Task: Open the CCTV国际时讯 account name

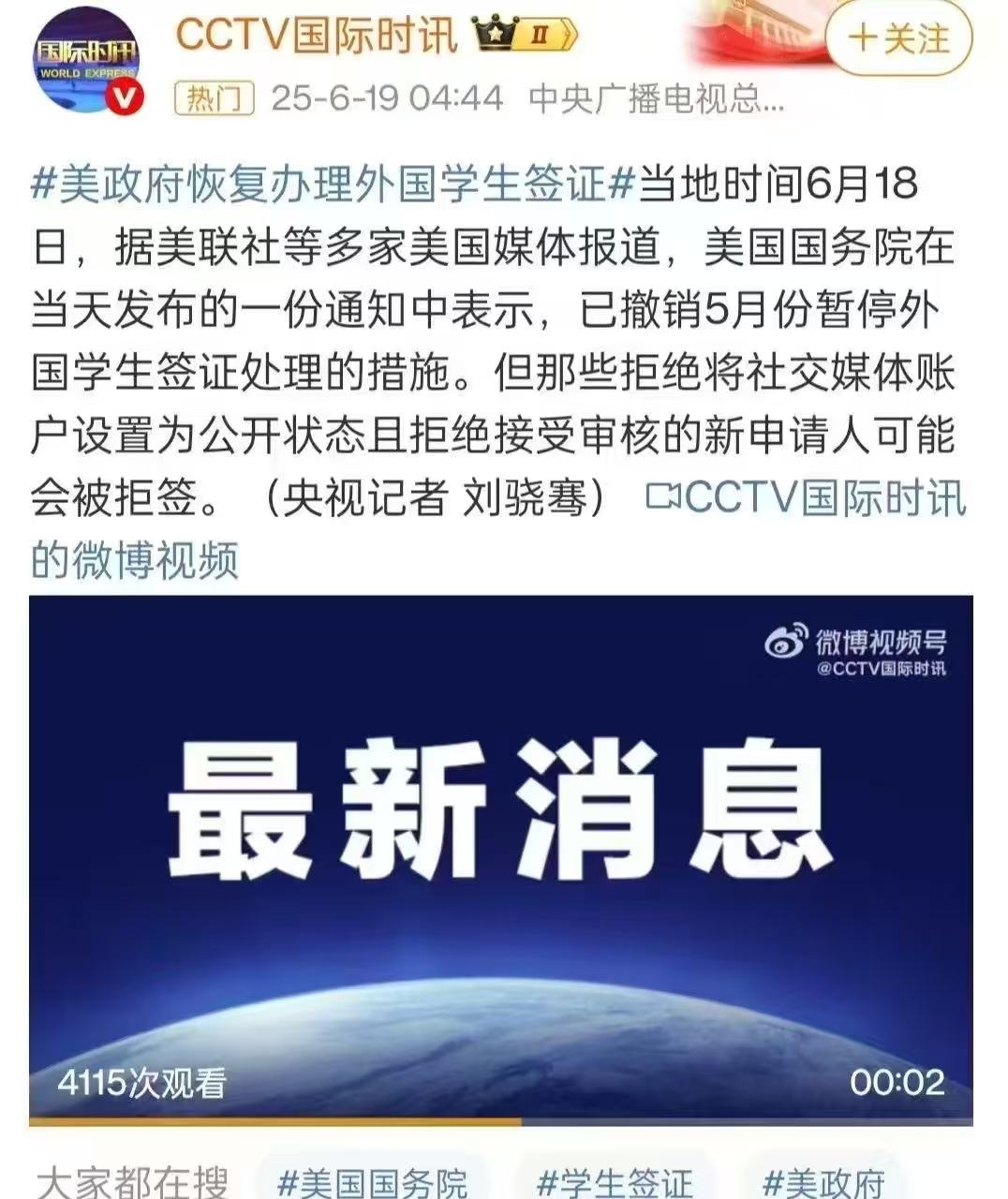Action: pos(316,35)
